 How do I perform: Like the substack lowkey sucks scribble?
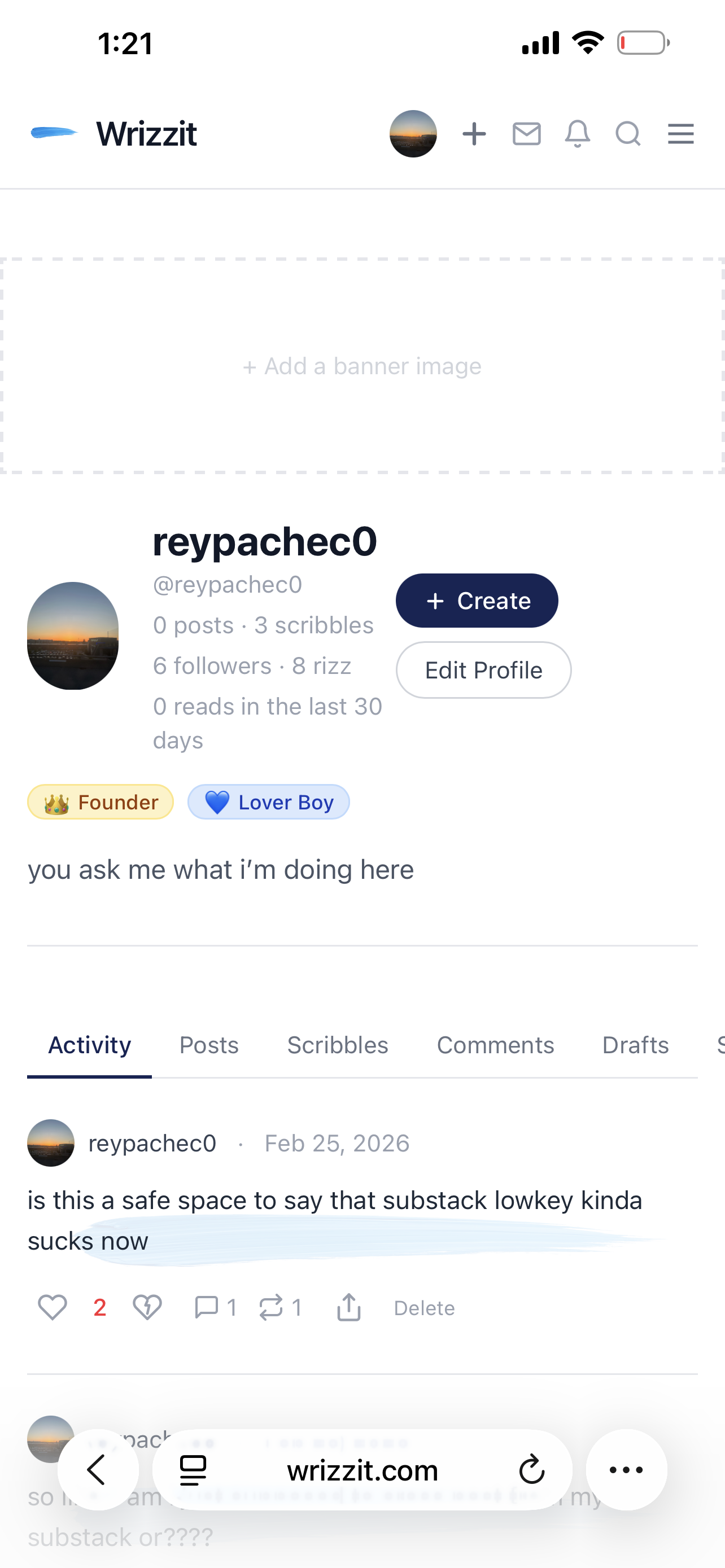[x=53, y=1307]
